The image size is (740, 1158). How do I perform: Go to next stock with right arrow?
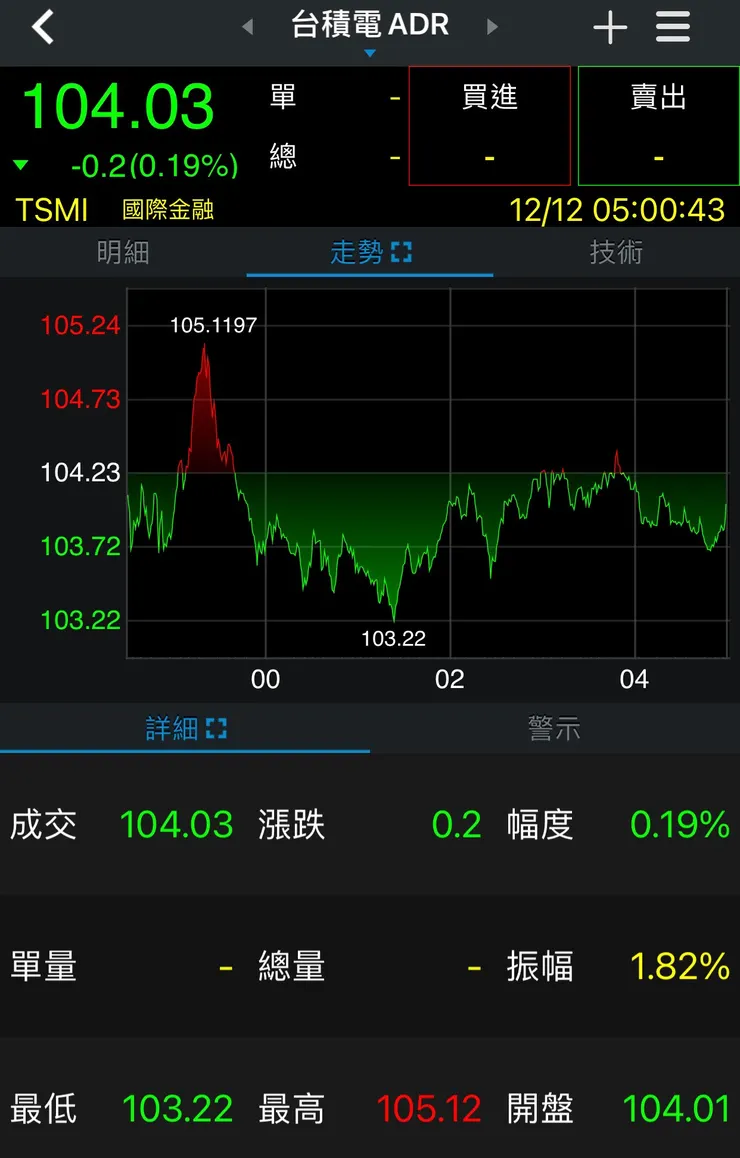490,27
